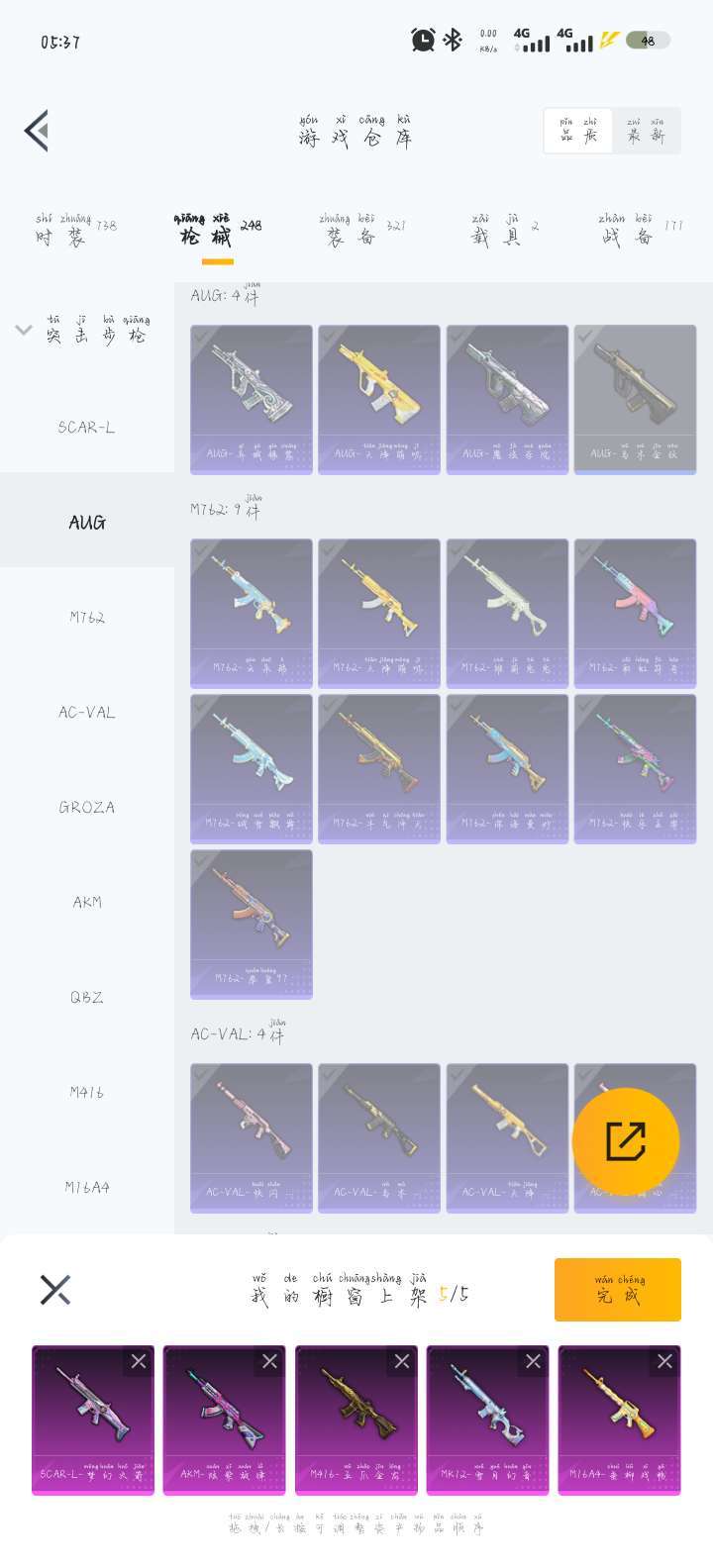Collapse the 突击步枪 category

tap(24, 331)
